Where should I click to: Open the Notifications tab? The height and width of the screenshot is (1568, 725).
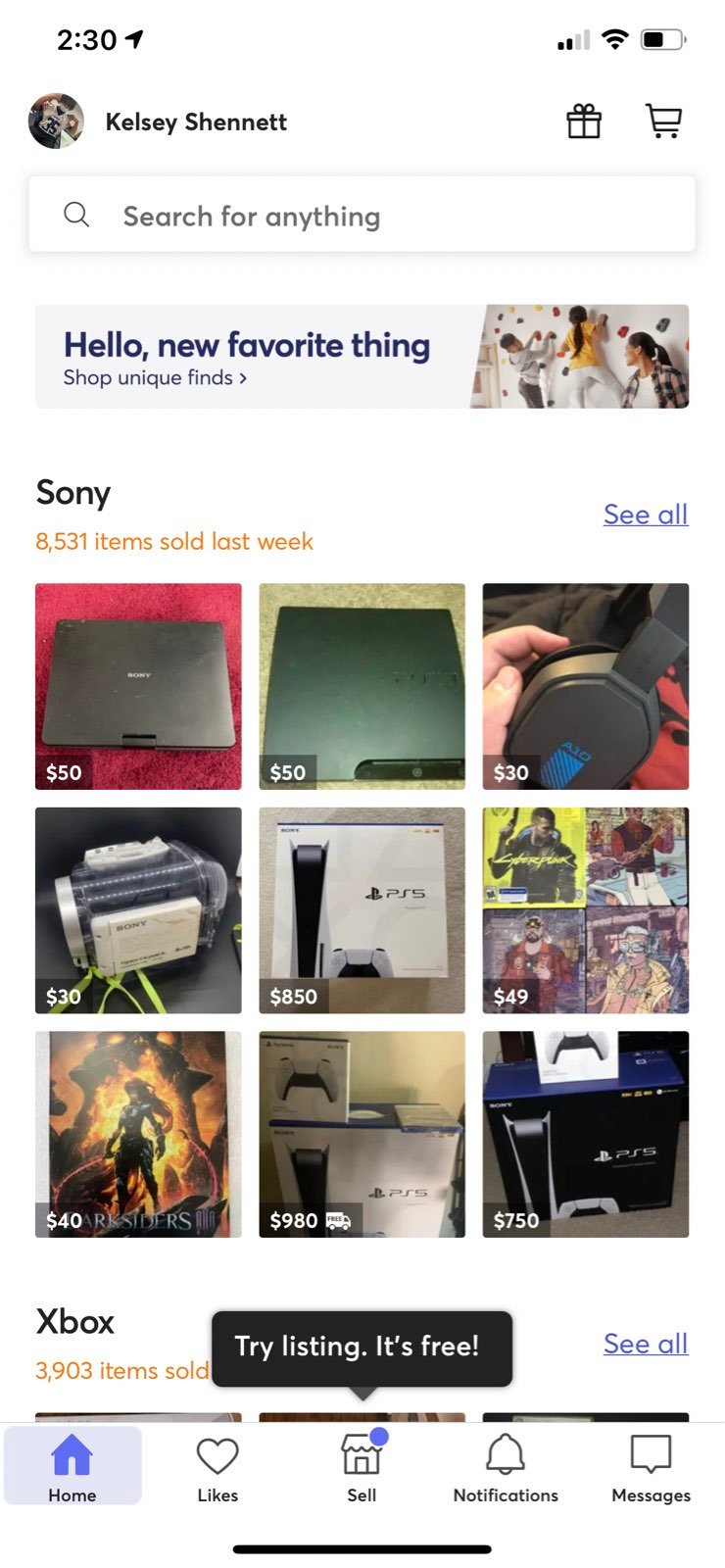pyautogui.click(x=506, y=1467)
